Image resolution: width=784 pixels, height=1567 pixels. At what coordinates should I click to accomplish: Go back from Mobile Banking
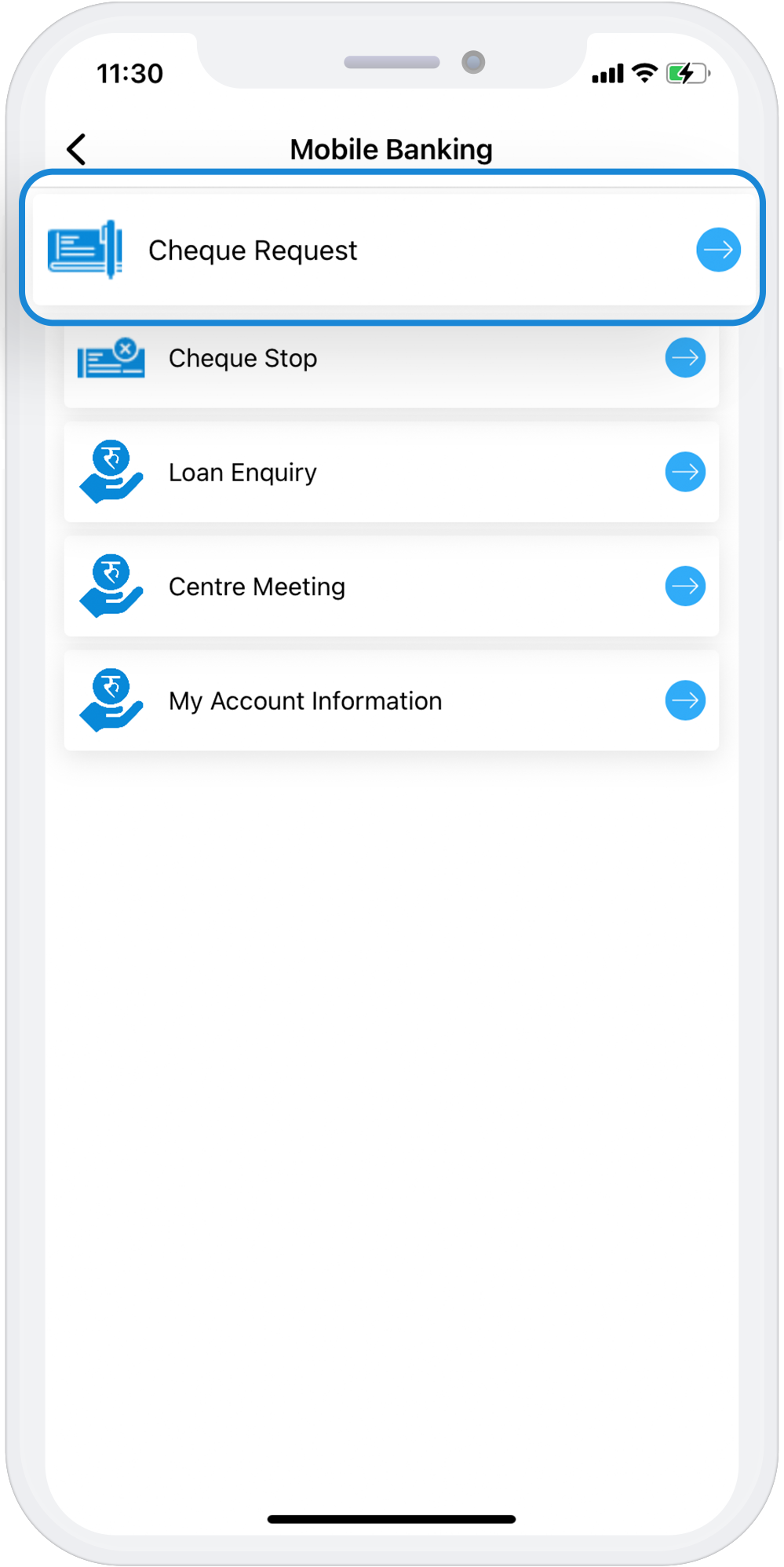[x=76, y=149]
